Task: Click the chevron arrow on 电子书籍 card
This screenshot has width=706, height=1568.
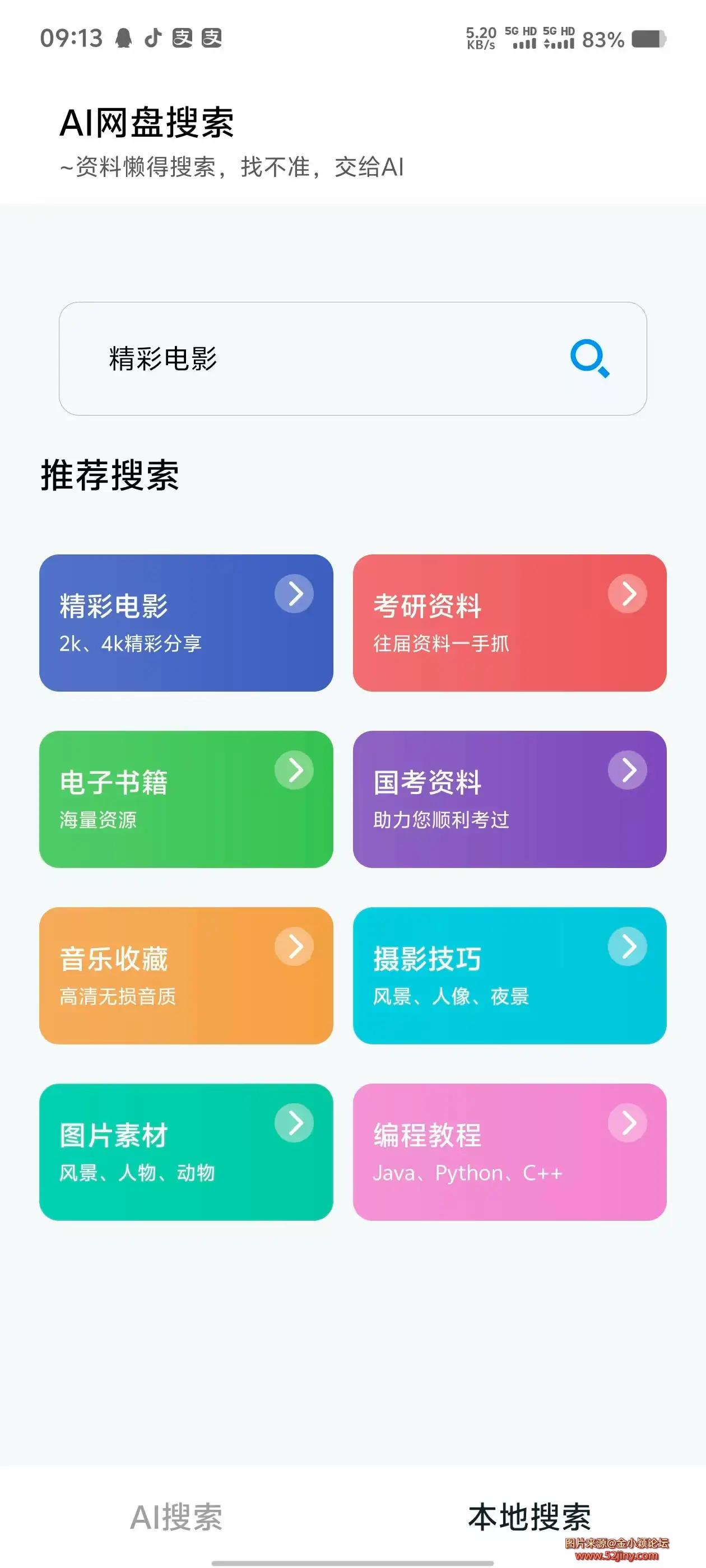Action: [295, 770]
